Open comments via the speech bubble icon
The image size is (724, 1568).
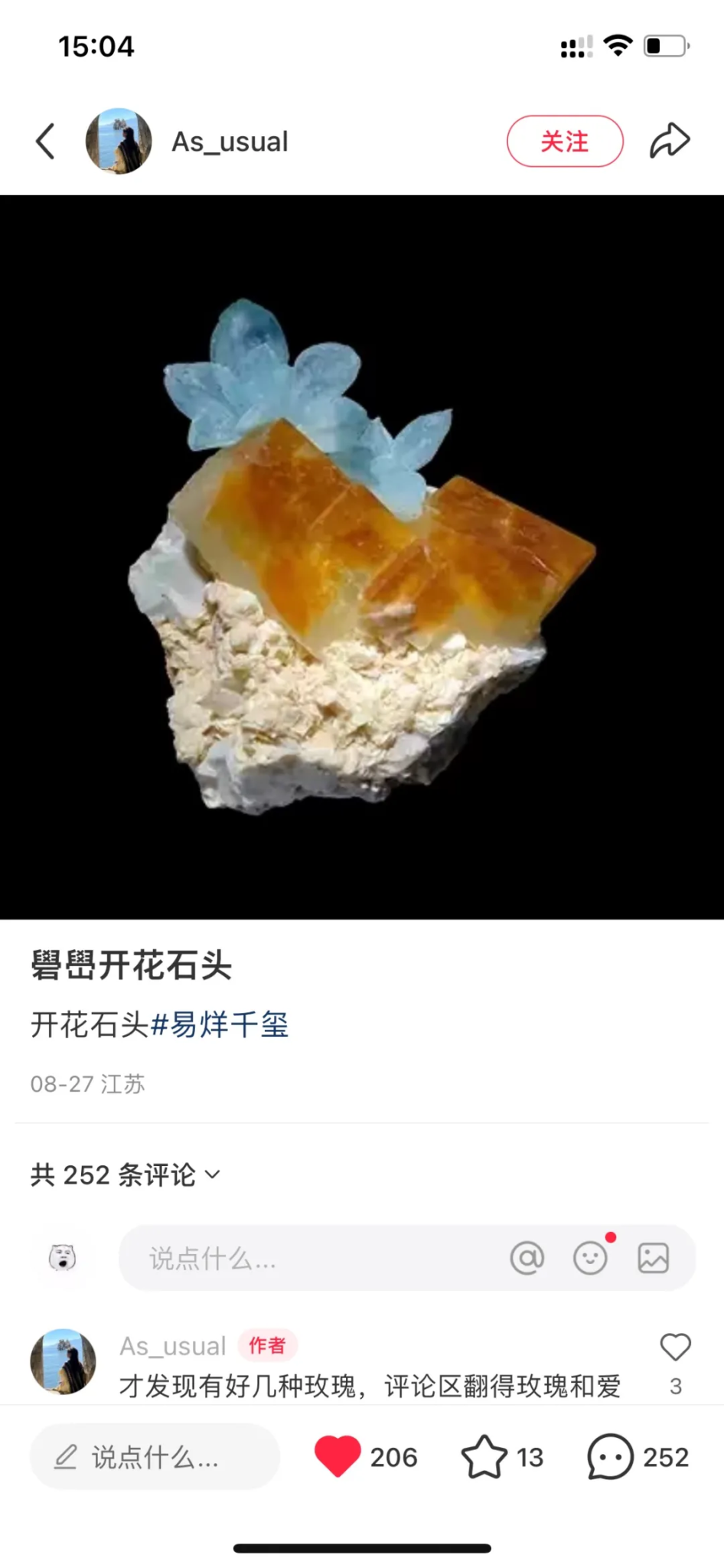click(610, 1456)
